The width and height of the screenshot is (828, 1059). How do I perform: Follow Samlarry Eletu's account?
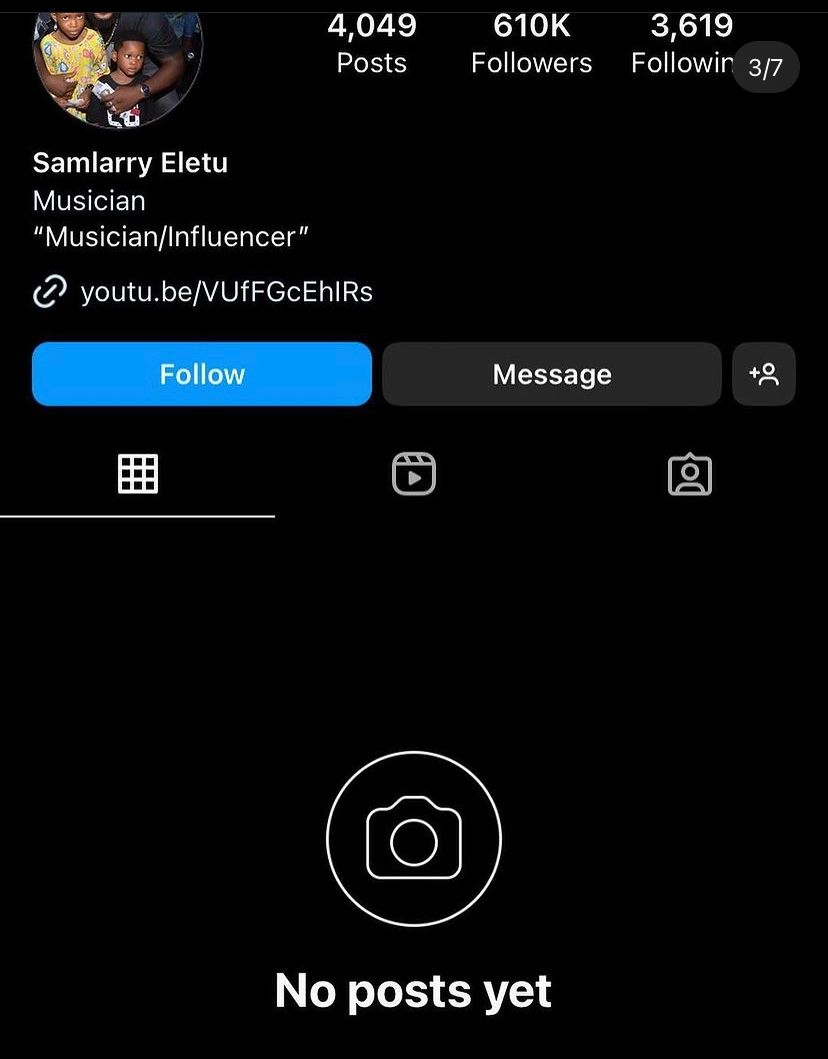pos(201,374)
